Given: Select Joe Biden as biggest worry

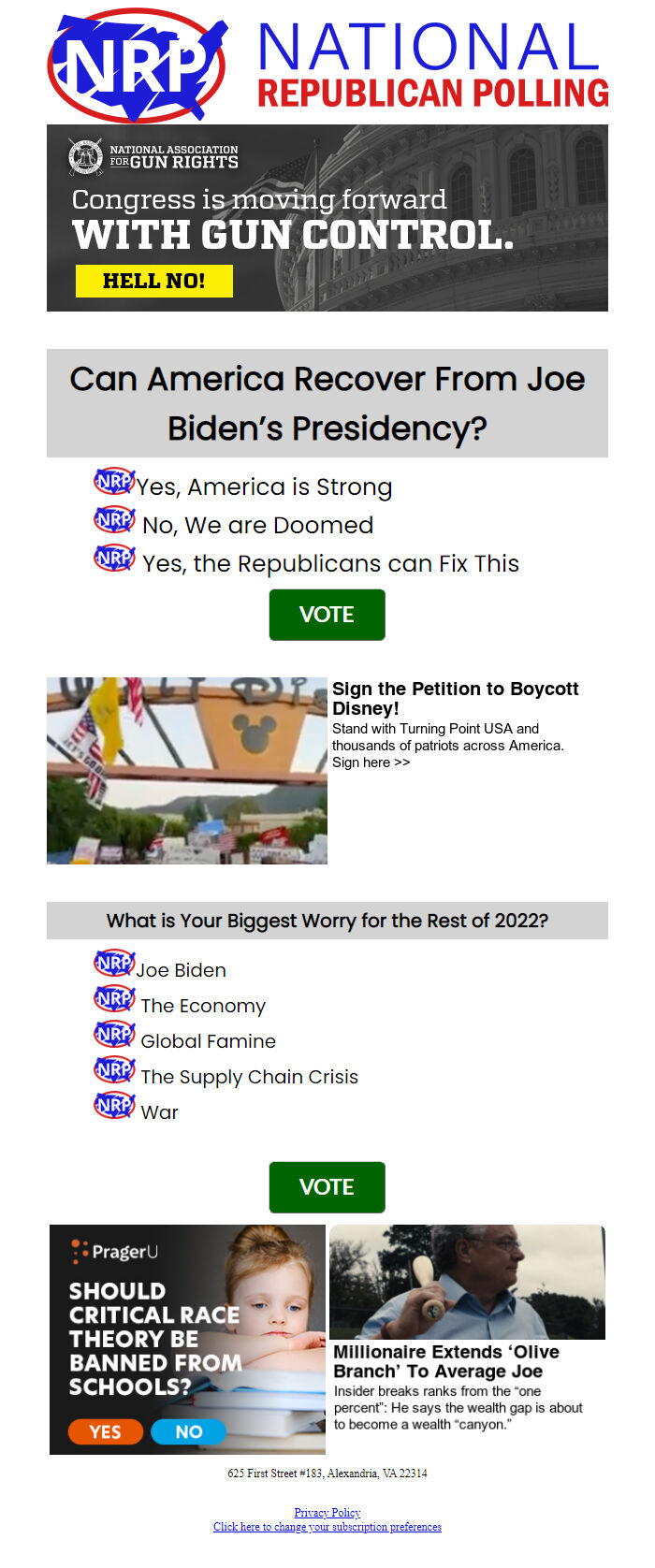Looking at the screenshot, I should (181, 970).
